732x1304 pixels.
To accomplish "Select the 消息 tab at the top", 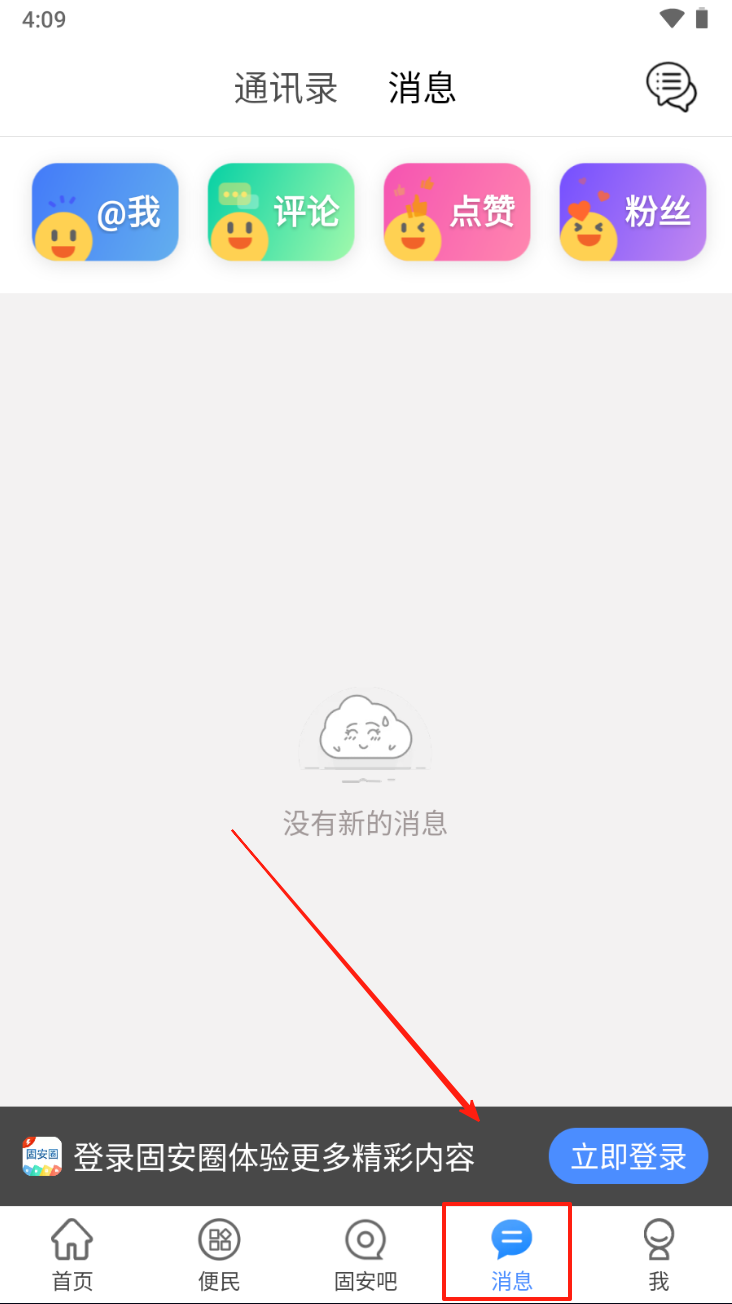I will [x=422, y=88].
